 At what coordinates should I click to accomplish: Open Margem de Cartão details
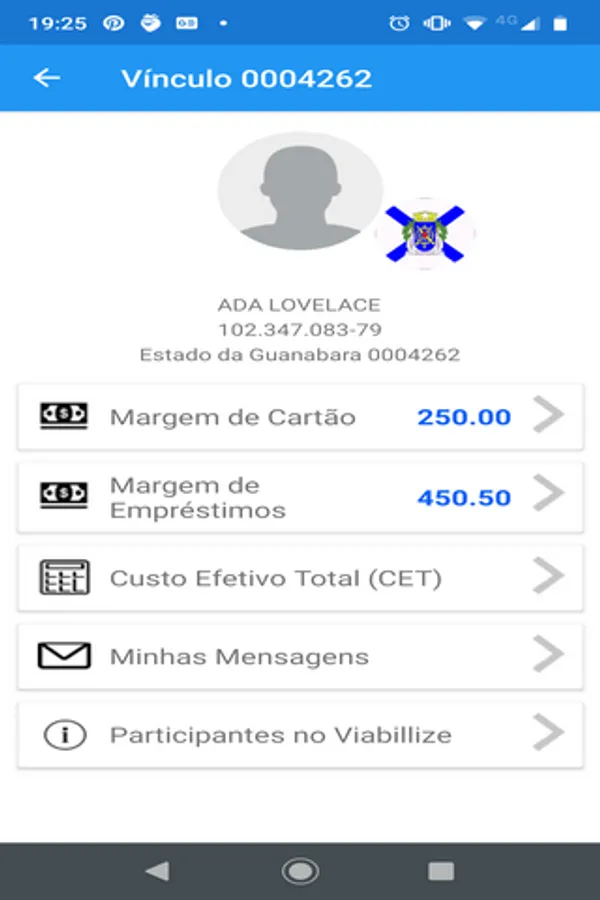tap(300, 417)
